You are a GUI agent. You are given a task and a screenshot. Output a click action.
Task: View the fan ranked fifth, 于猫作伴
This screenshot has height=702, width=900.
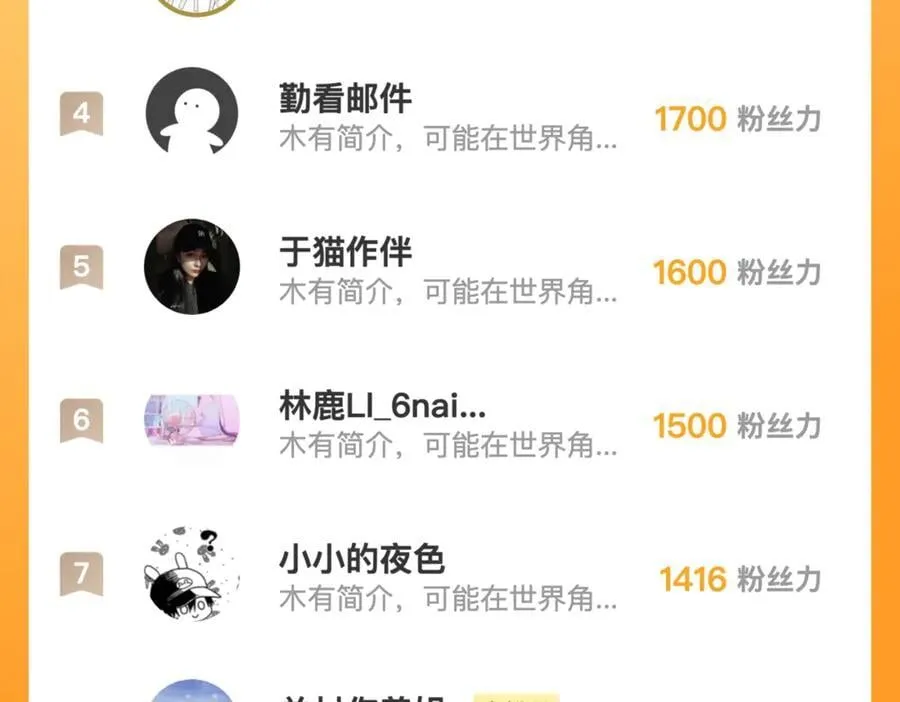345,253
